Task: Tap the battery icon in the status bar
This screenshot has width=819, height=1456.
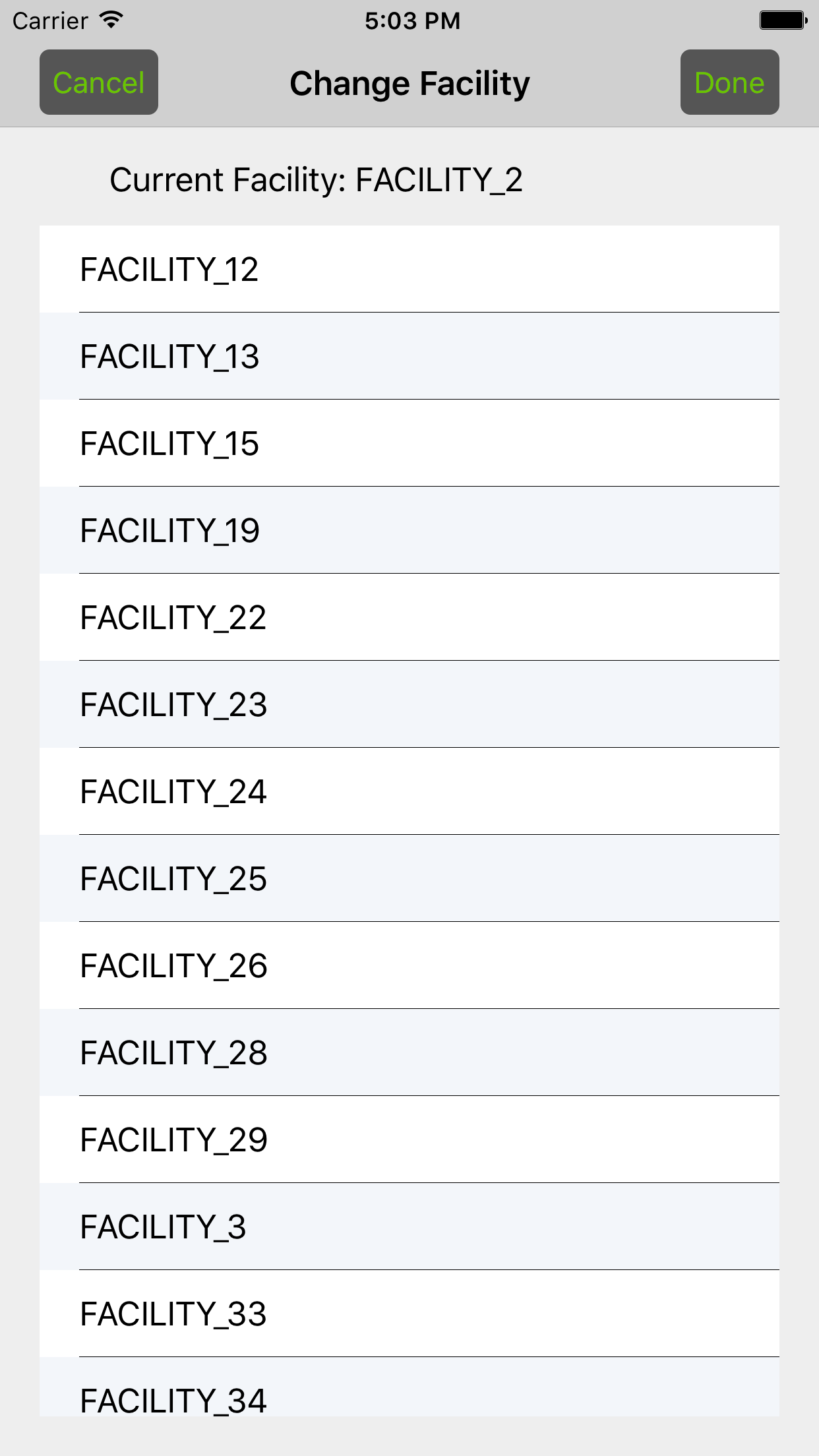Action: [780, 19]
